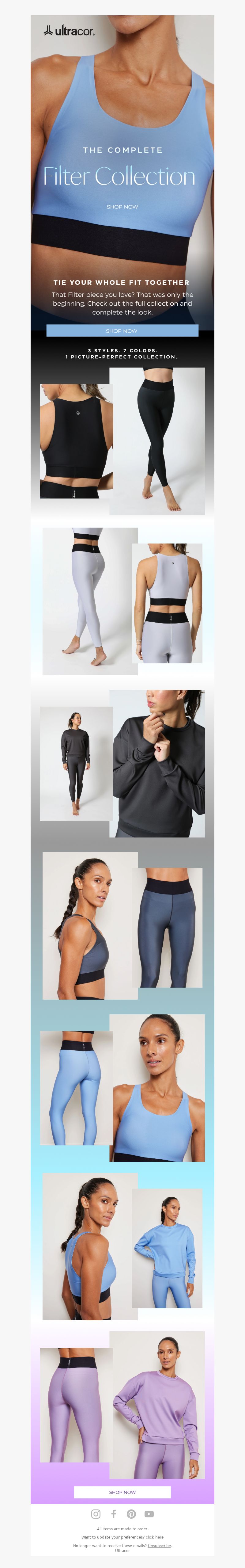Open Ultracor's Pinterest page
This screenshot has height=1568, width=245.
131,1514
